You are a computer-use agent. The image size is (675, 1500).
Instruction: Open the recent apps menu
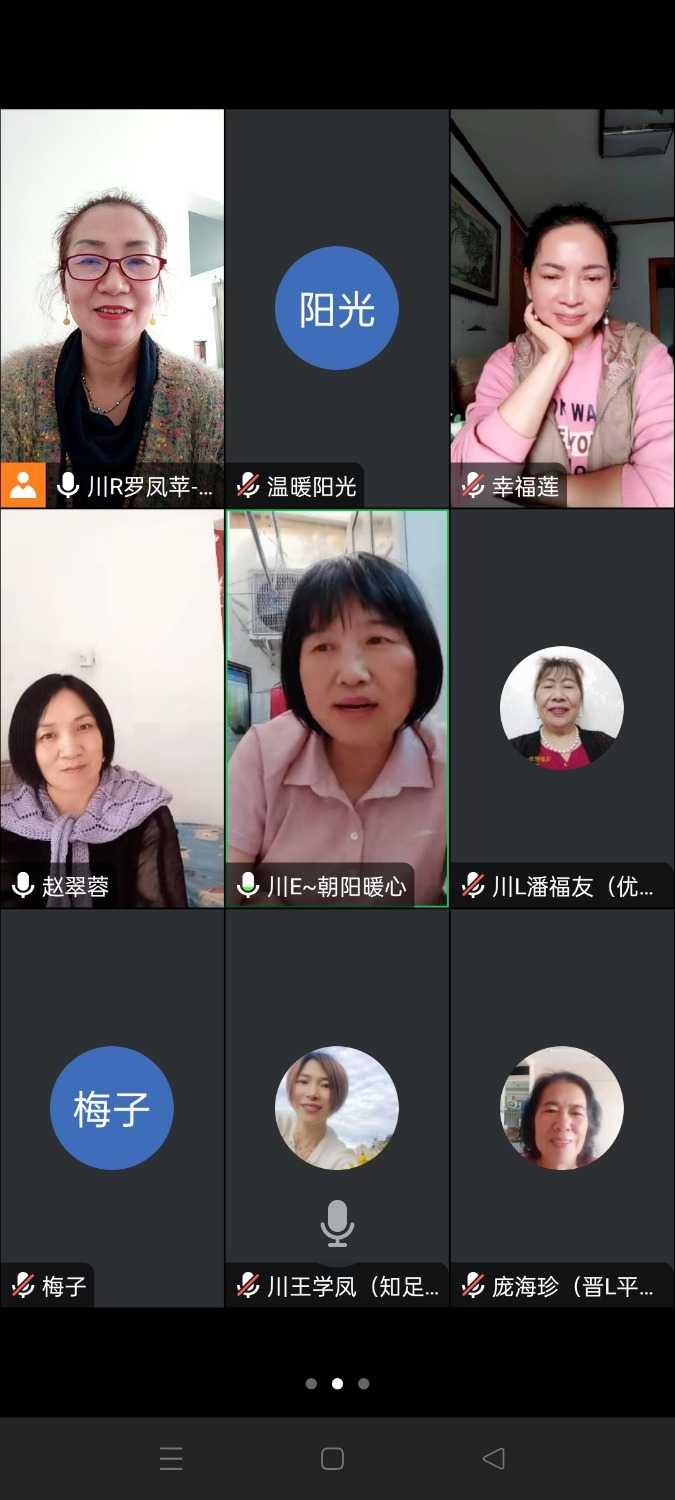pos(171,1459)
